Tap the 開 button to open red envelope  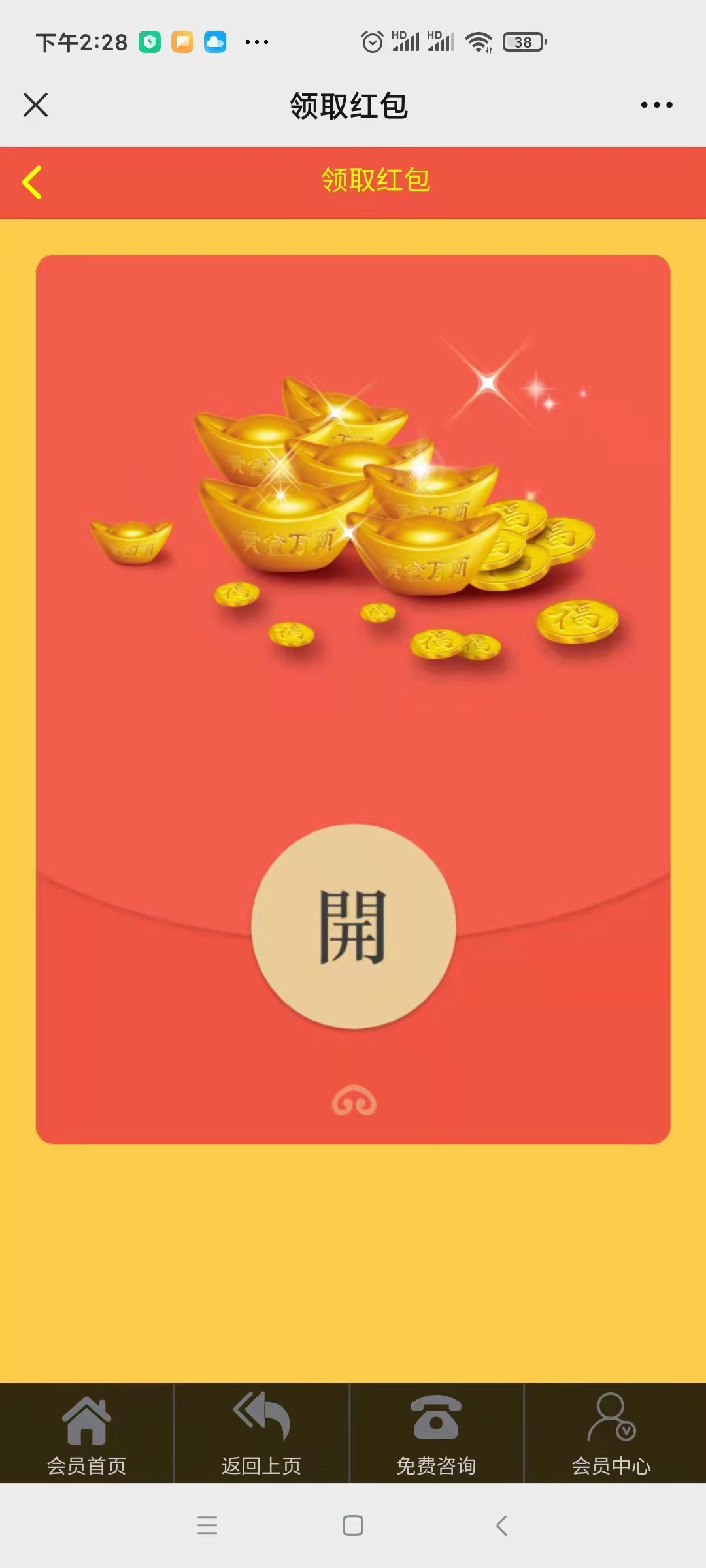[353, 926]
